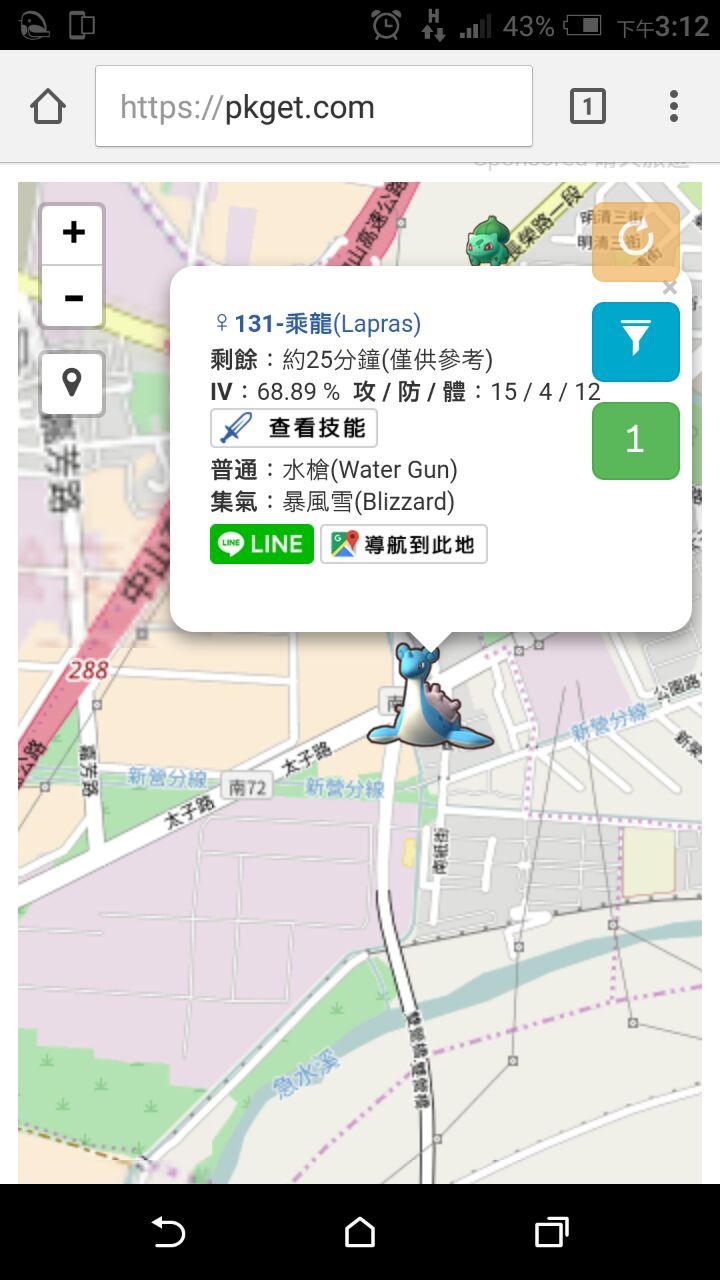Go back using system back button
The height and width of the screenshot is (1280, 720).
[x=168, y=1232]
